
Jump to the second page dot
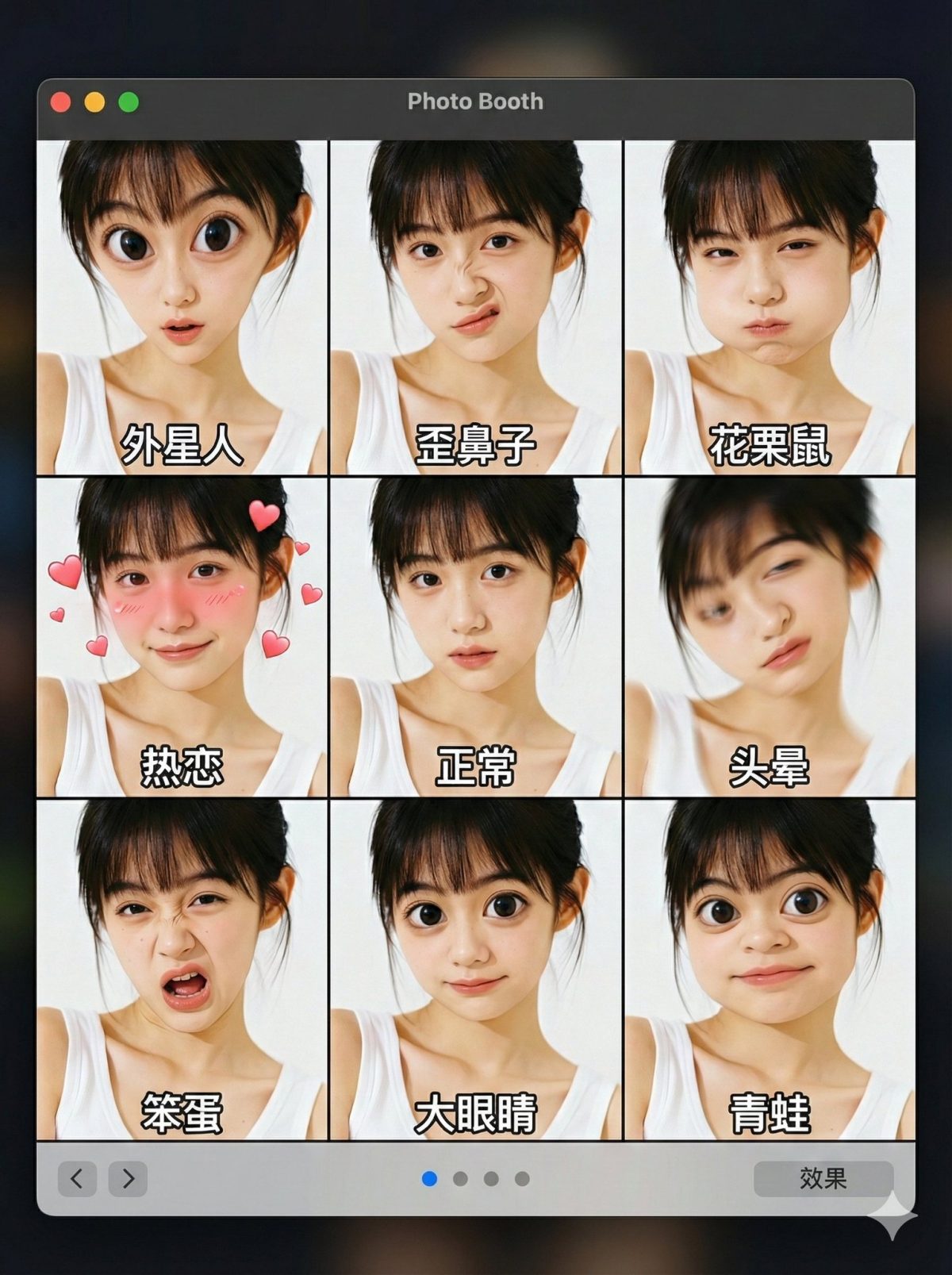460,1179
